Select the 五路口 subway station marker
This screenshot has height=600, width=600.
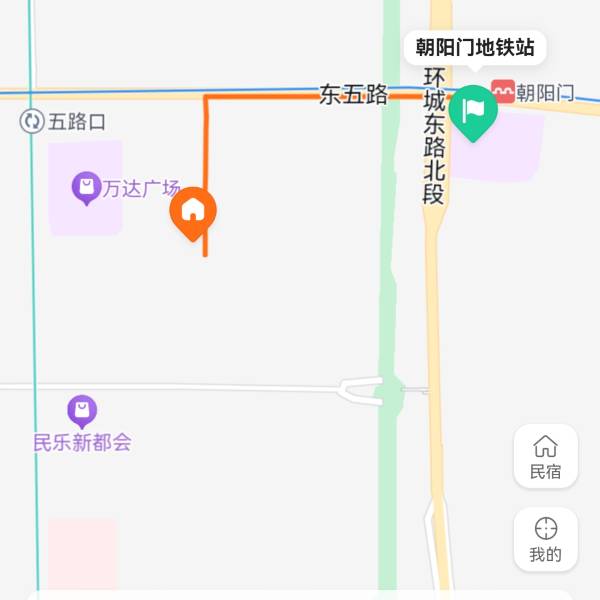coord(32,122)
